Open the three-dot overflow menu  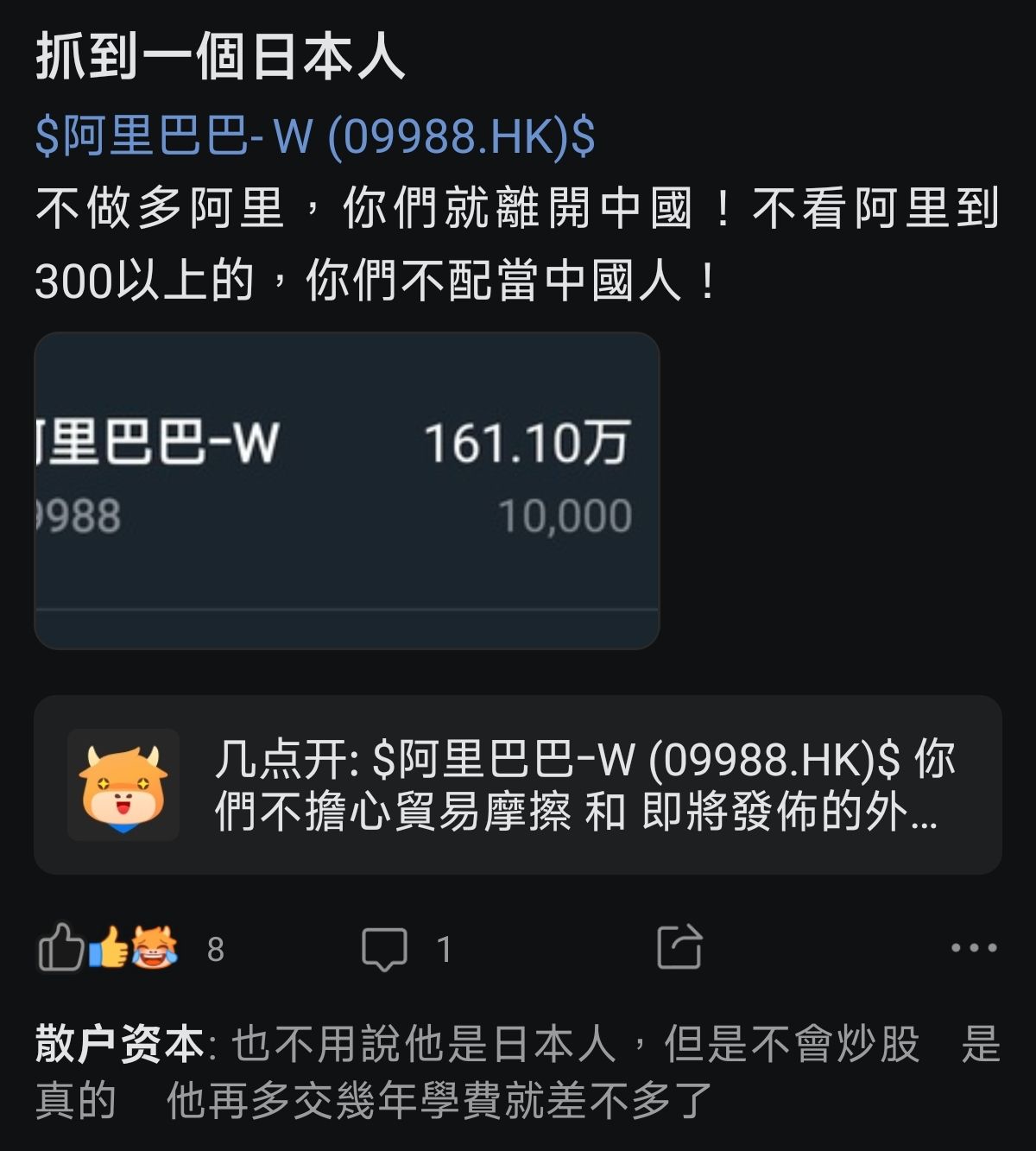pos(973,947)
